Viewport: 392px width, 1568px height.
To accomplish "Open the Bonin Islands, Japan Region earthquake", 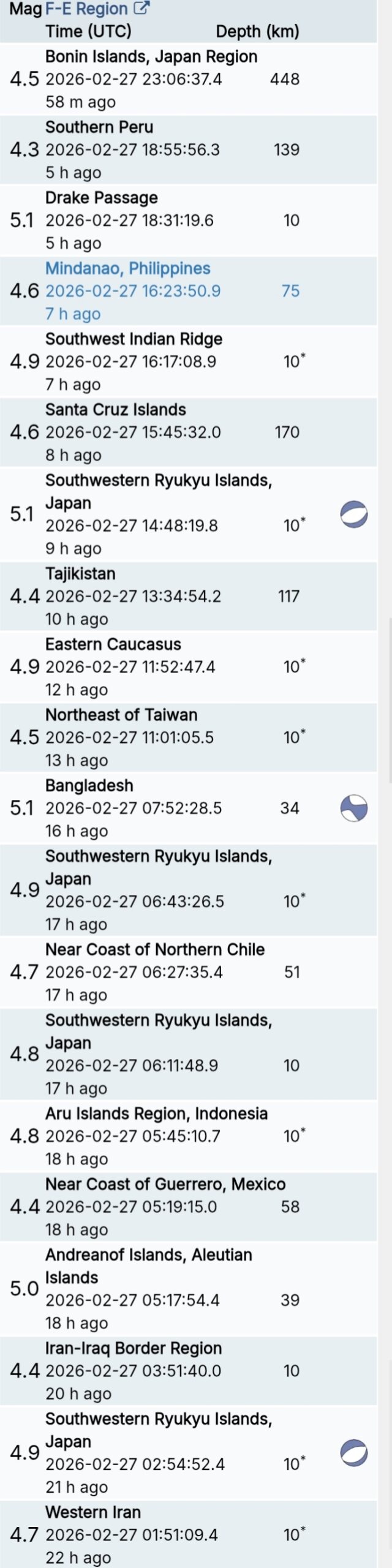I will coord(151,57).
